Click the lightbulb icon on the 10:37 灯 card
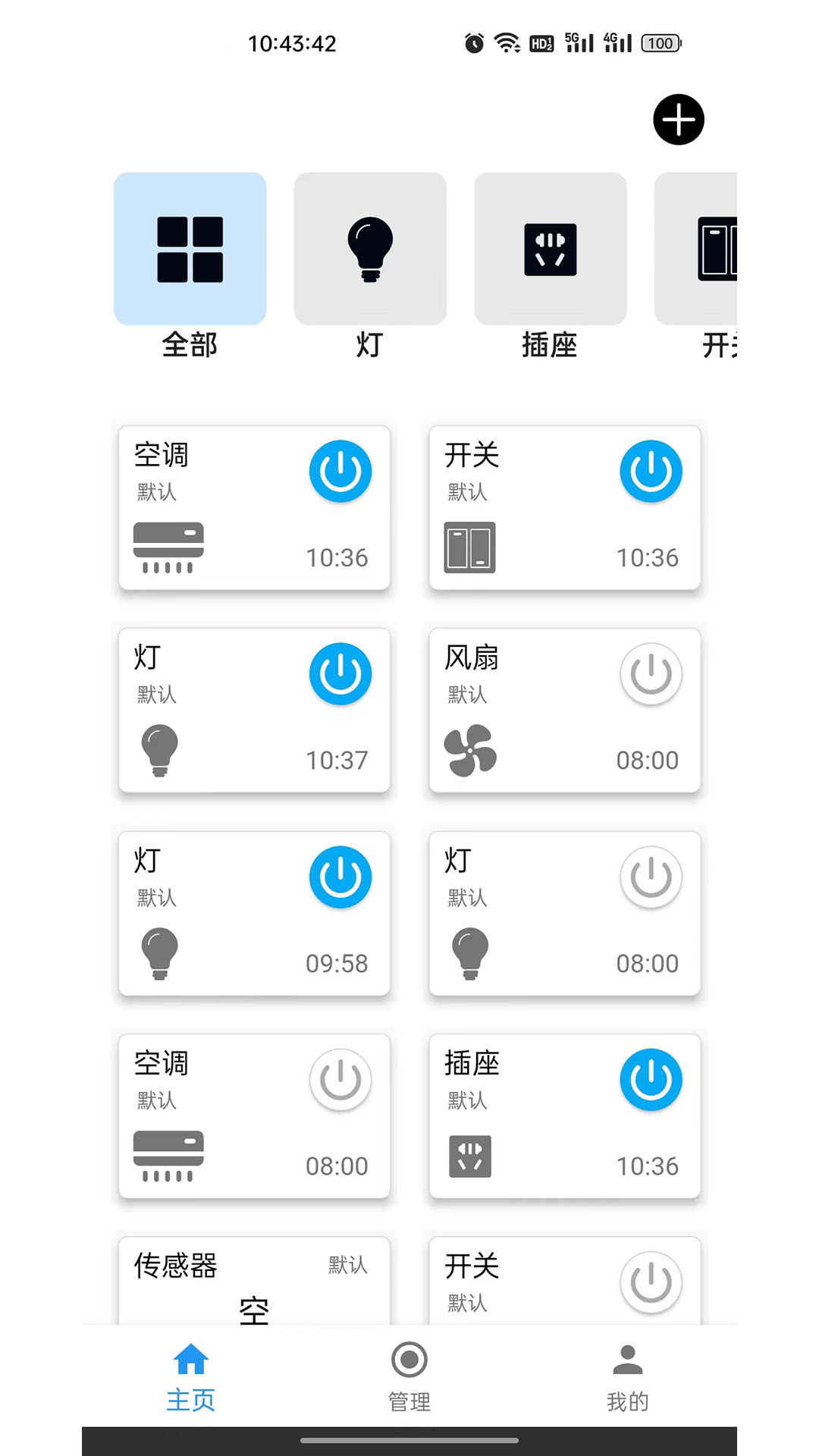This screenshot has width=819, height=1456. [159, 751]
